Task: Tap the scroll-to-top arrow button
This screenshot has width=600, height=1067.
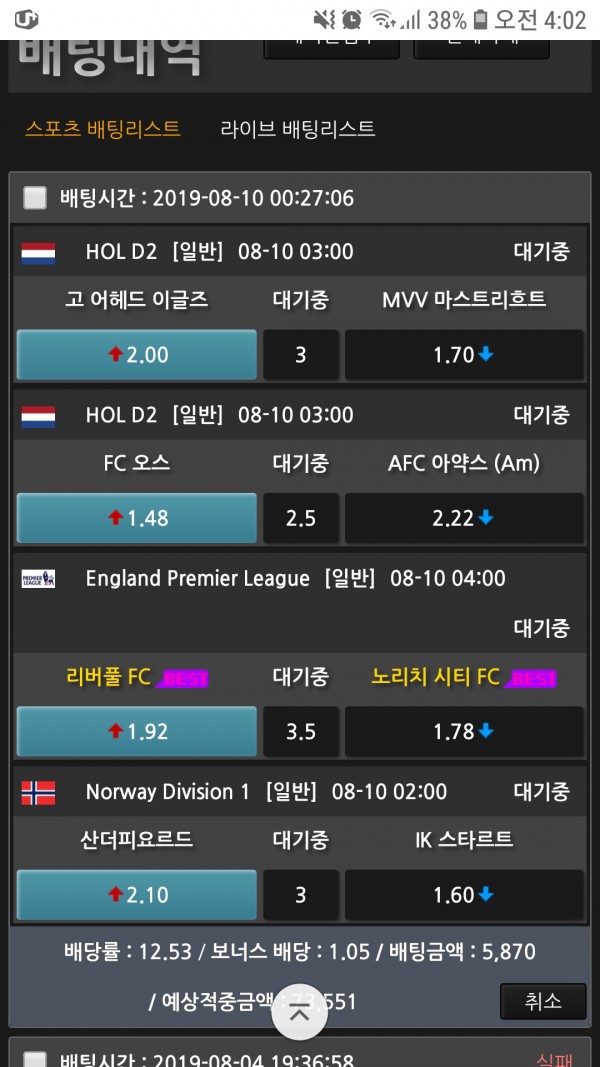Action: 299,1011
